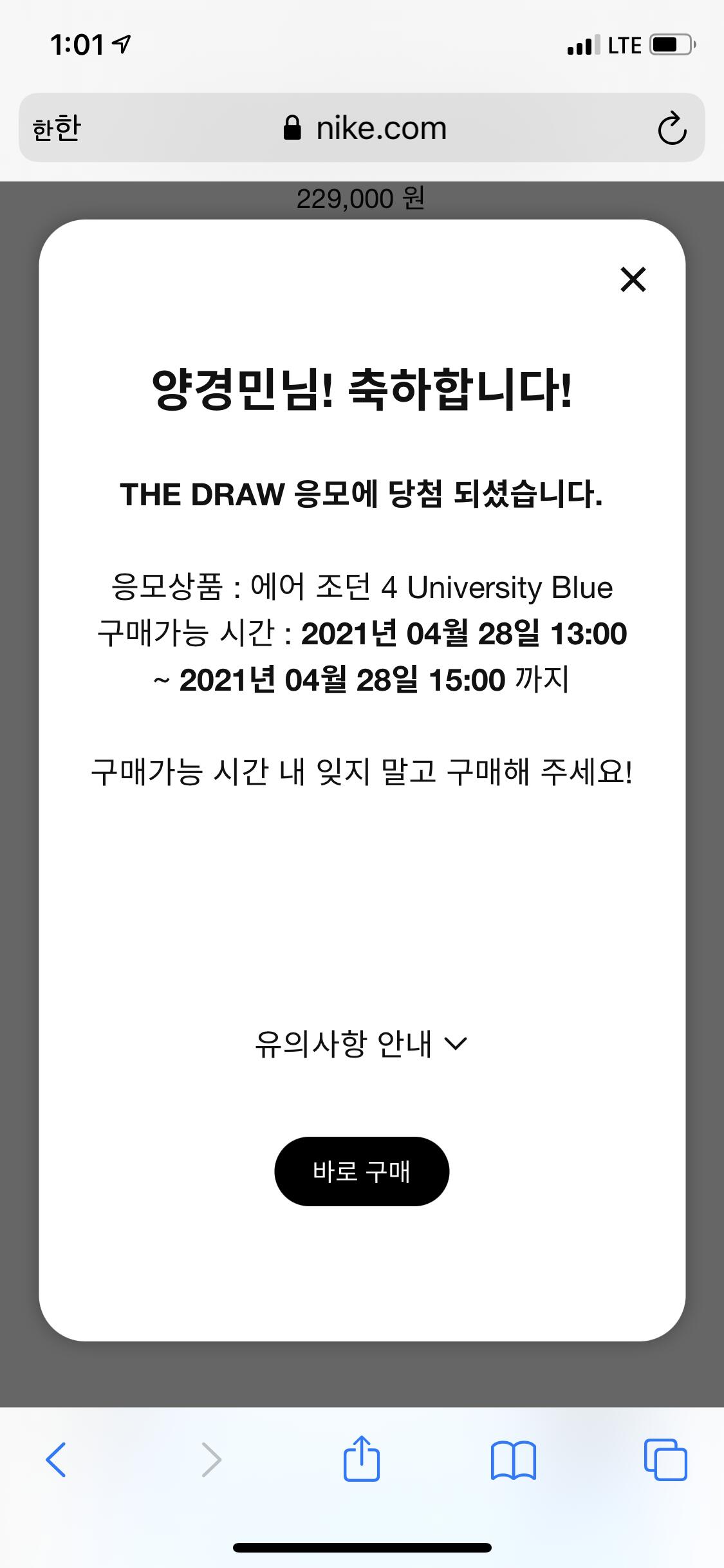Expand the 유의사항 안내 section
This screenshot has height=1568, width=724.
pos(362,1044)
